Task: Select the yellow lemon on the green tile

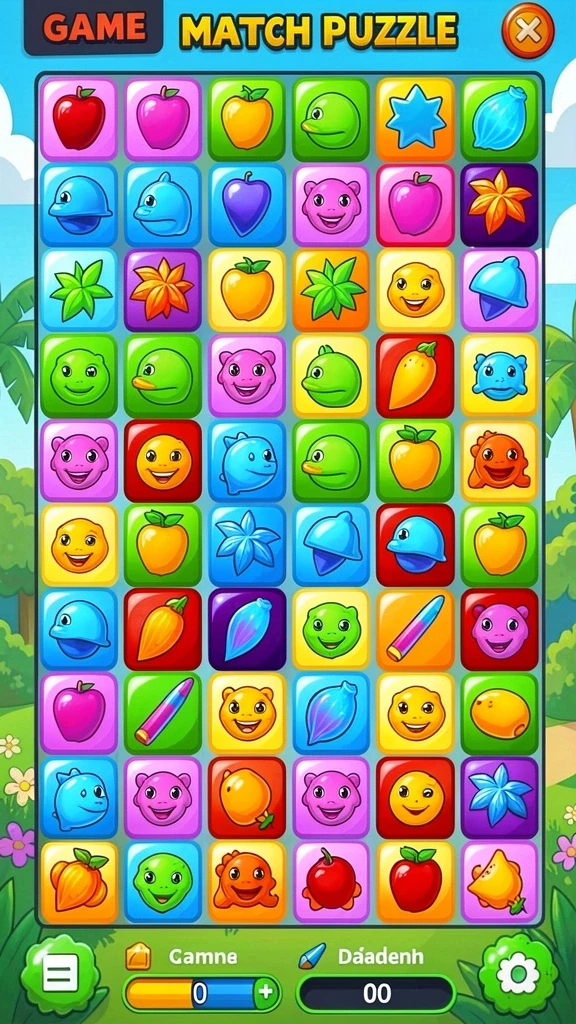Action: pos(500,713)
